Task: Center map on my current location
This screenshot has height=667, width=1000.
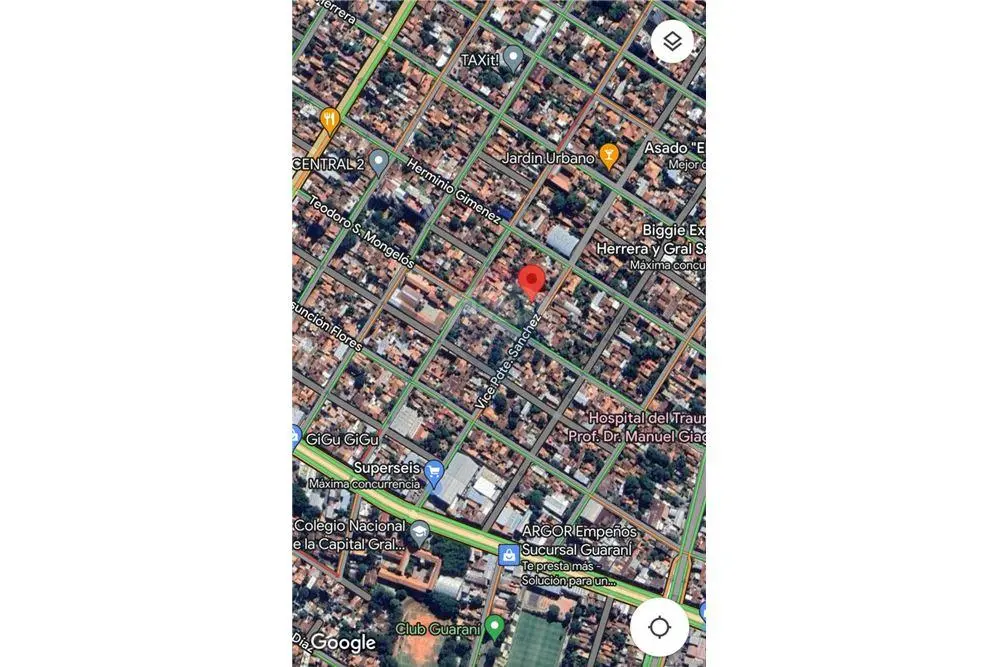Action: tap(659, 627)
